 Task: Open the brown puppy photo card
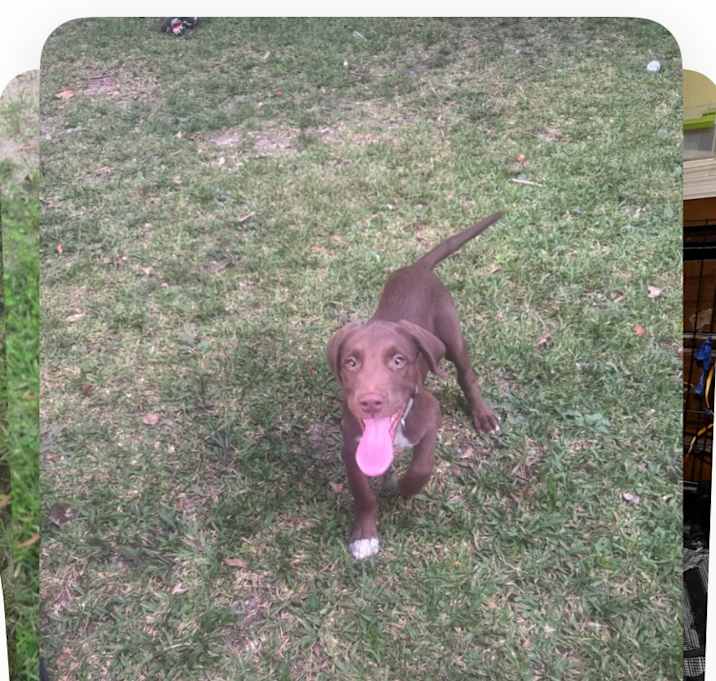(x=360, y=350)
